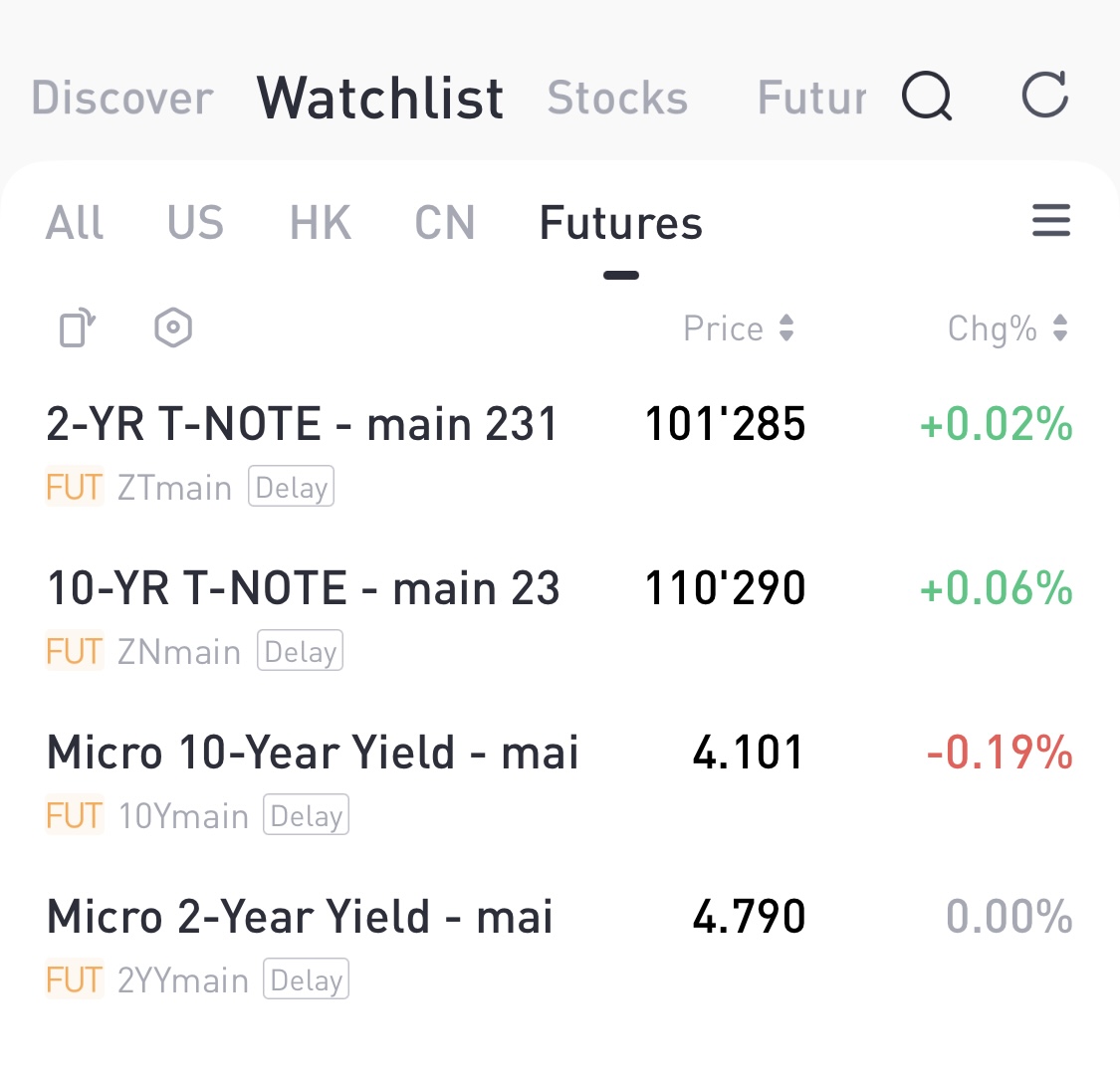View Micro 2-Year Yield 2YYmain details
The width and height of the screenshot is (1120, 1083).
click(299, 943)
